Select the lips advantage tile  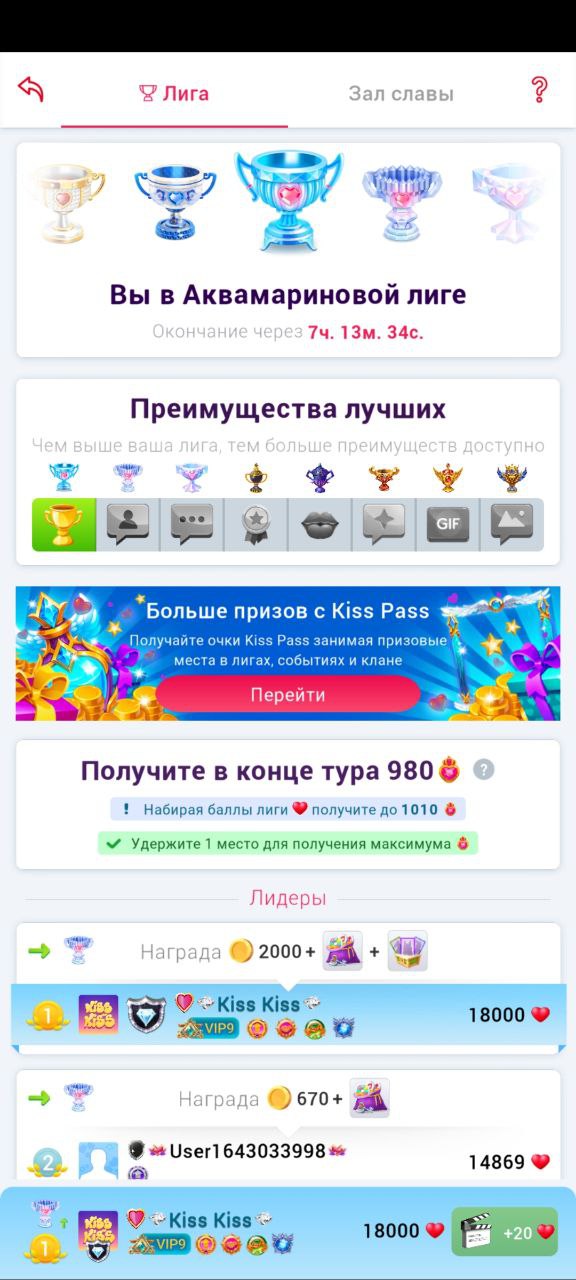coord(320,525)
